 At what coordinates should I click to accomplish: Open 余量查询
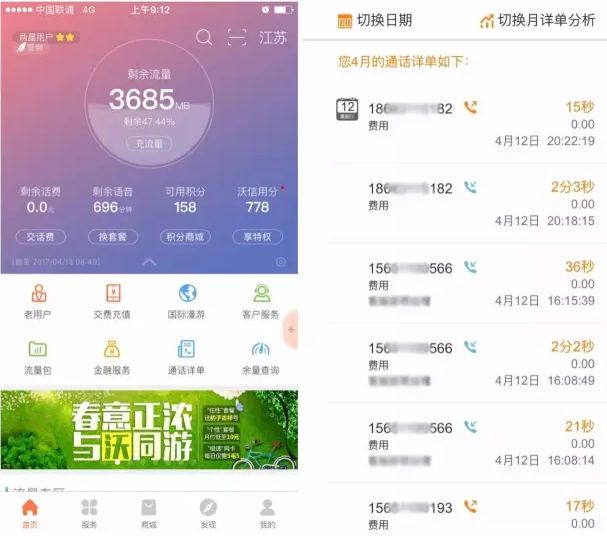click(x=261, y=357)
